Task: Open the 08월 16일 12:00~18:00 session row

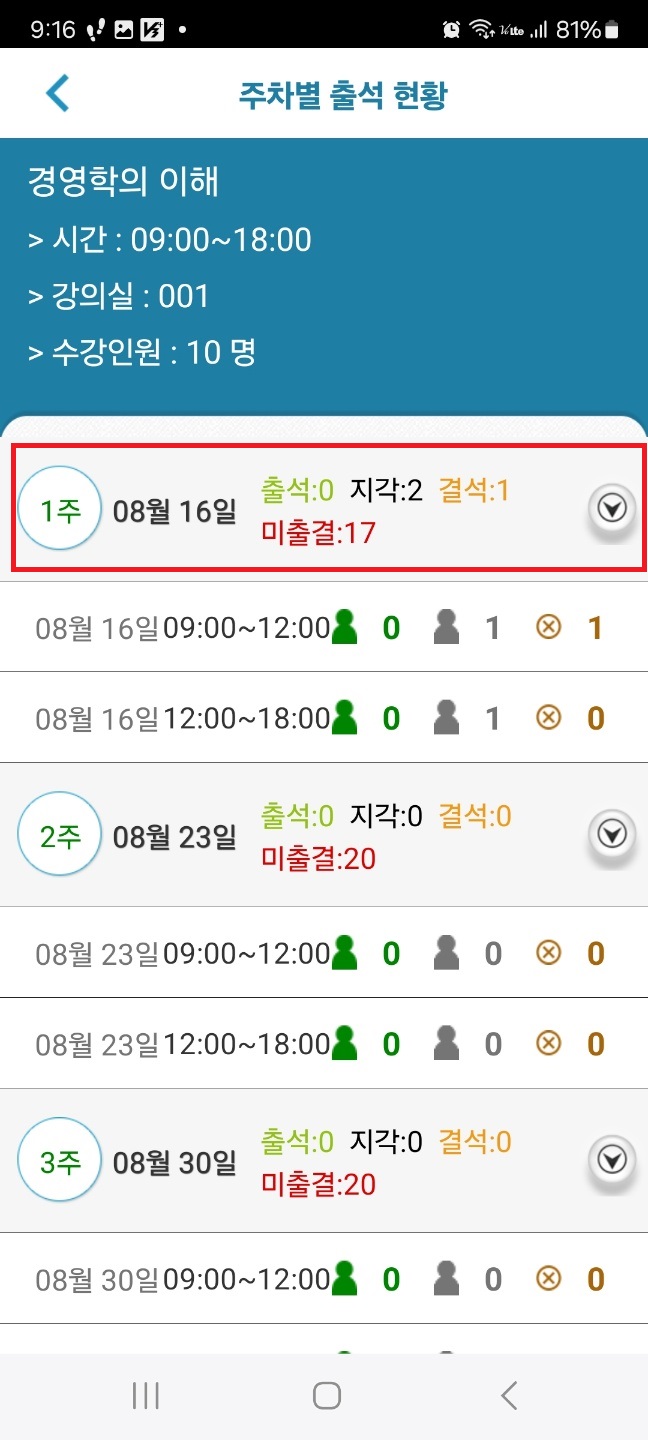Action: pos(324,717)
